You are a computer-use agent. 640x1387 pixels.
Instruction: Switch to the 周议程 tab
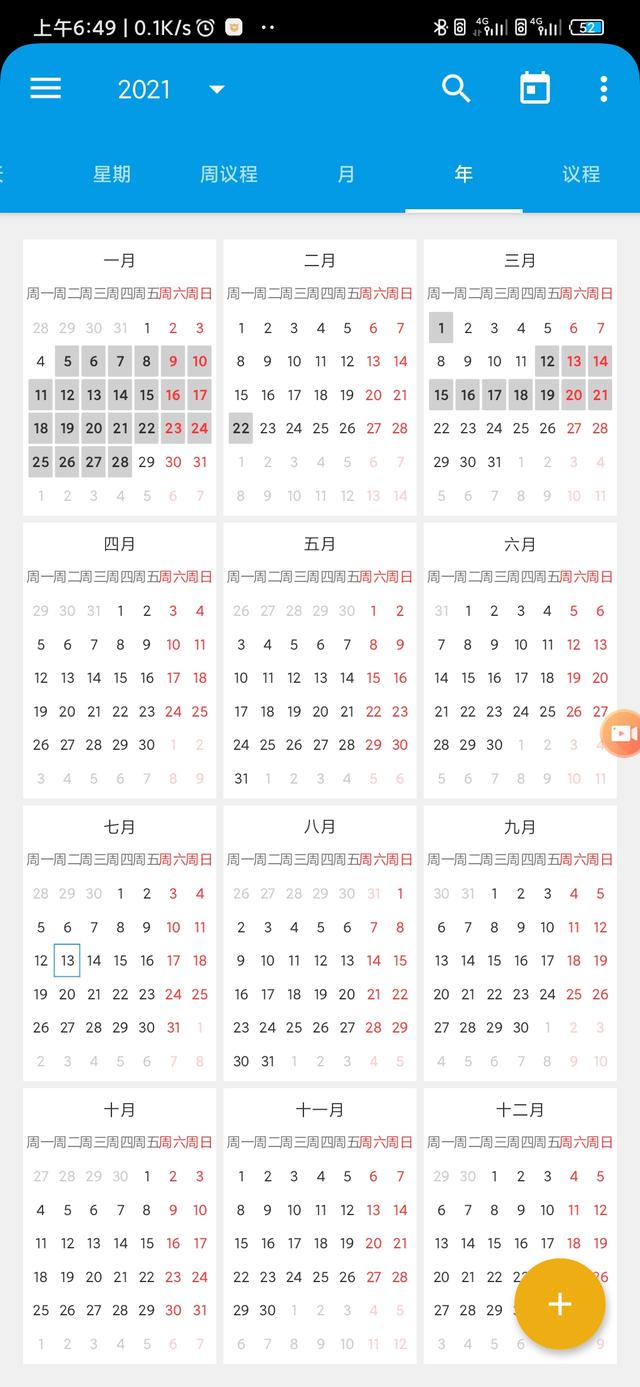click(x=229, y=174)
